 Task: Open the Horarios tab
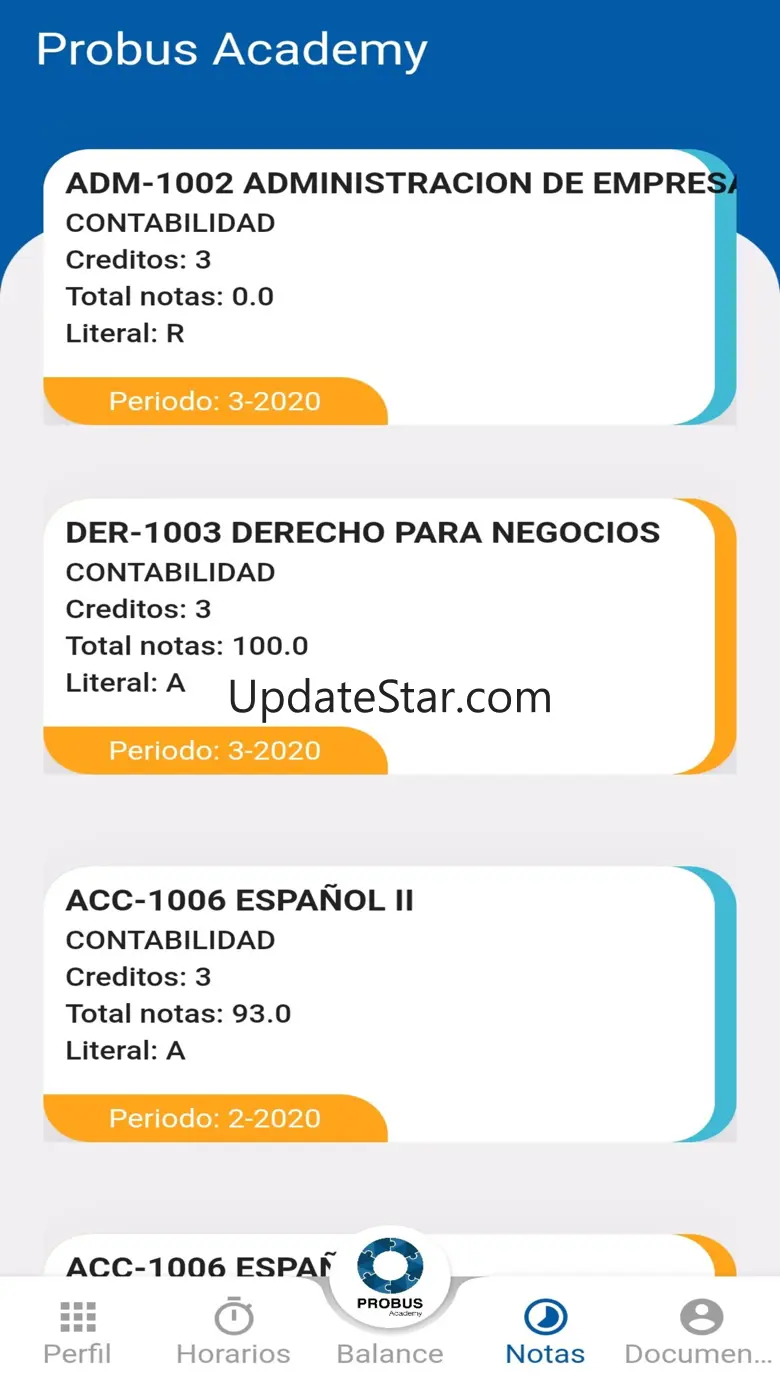coord(233,1333)
